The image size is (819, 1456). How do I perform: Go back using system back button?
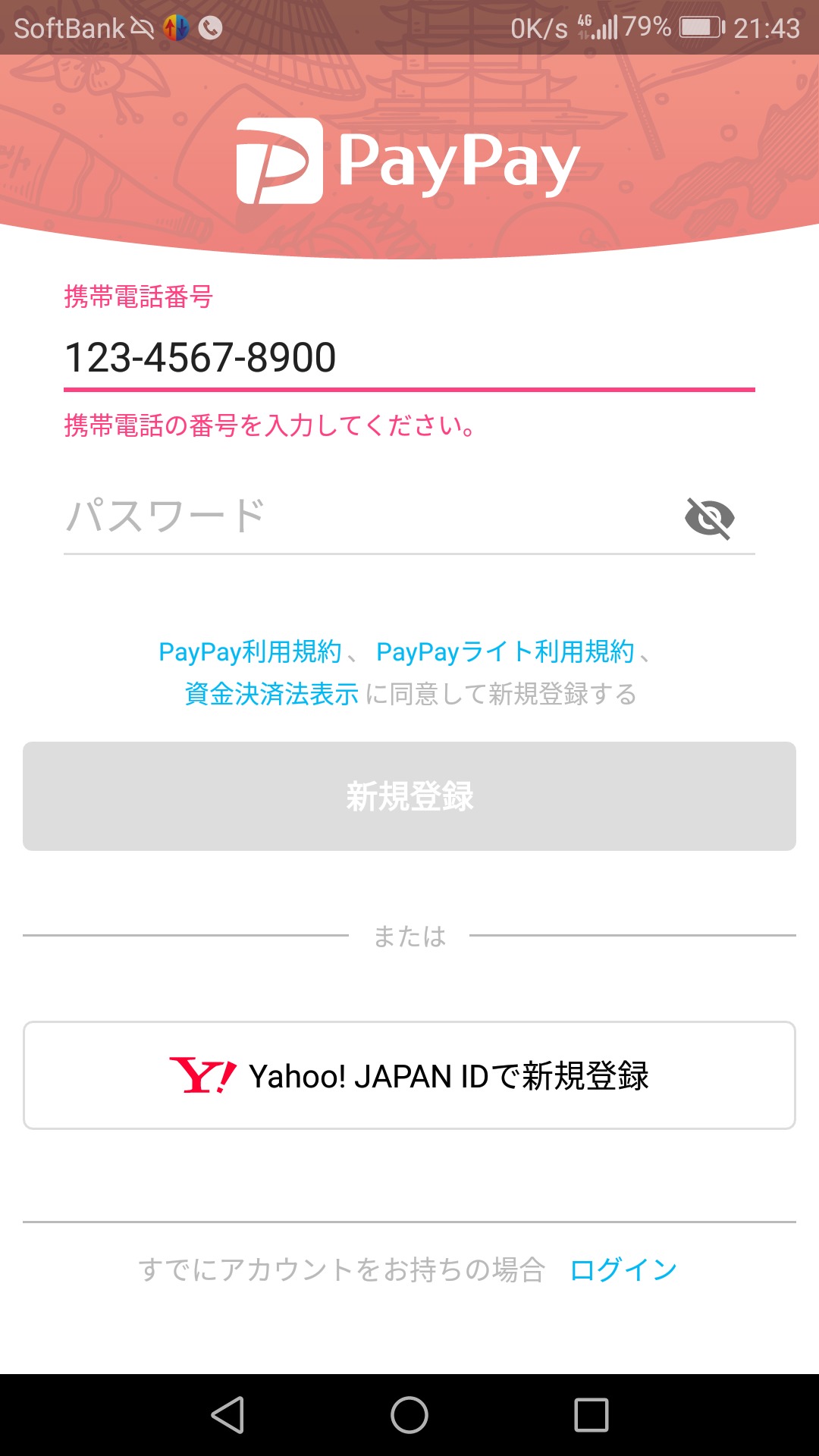click(x=227, y=1415)
